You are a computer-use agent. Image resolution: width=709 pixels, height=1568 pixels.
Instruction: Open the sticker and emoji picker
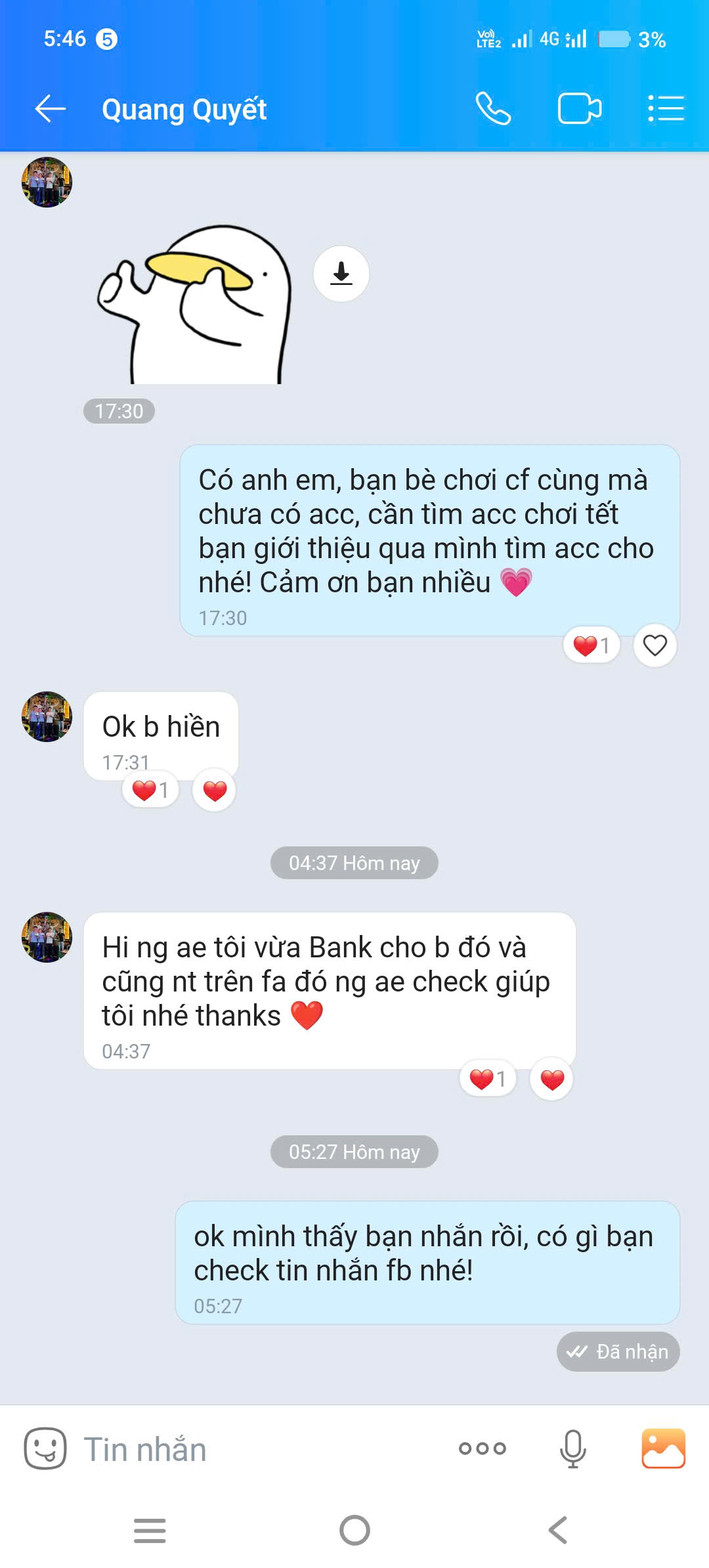pos(45,1448)
